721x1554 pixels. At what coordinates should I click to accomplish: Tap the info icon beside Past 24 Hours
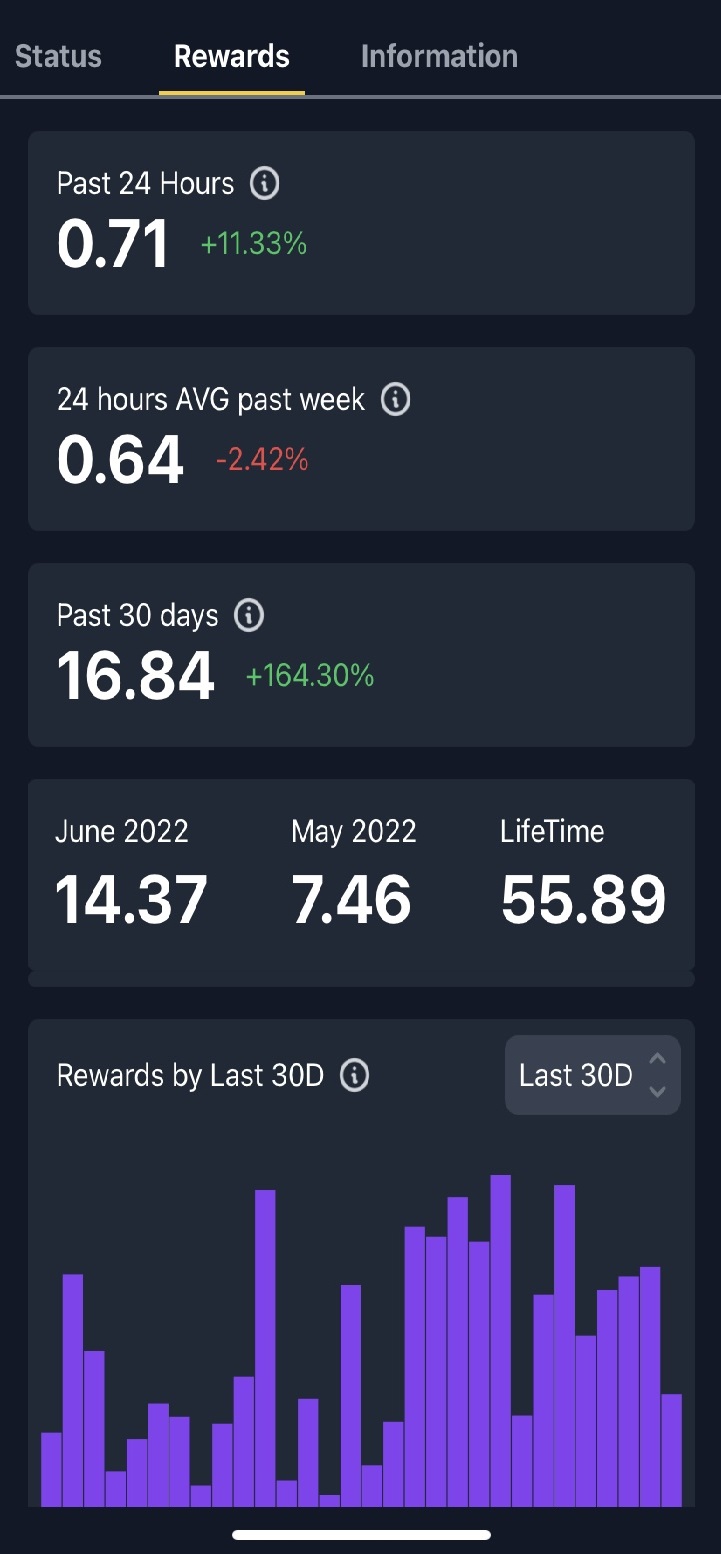(264, 183)
